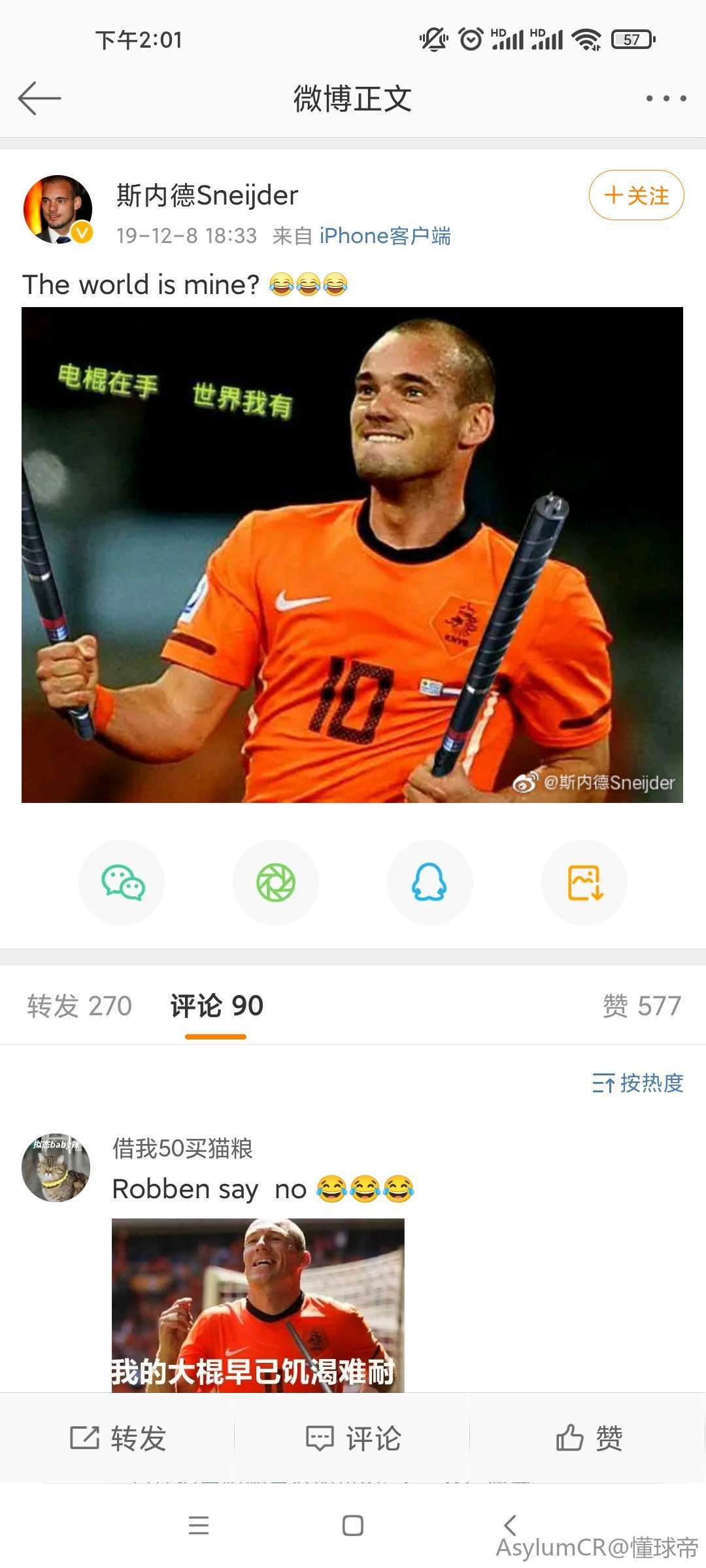706x1568 pixels.
Task: Switch to the 转发 270 tab
Action: pos(79,1005)
